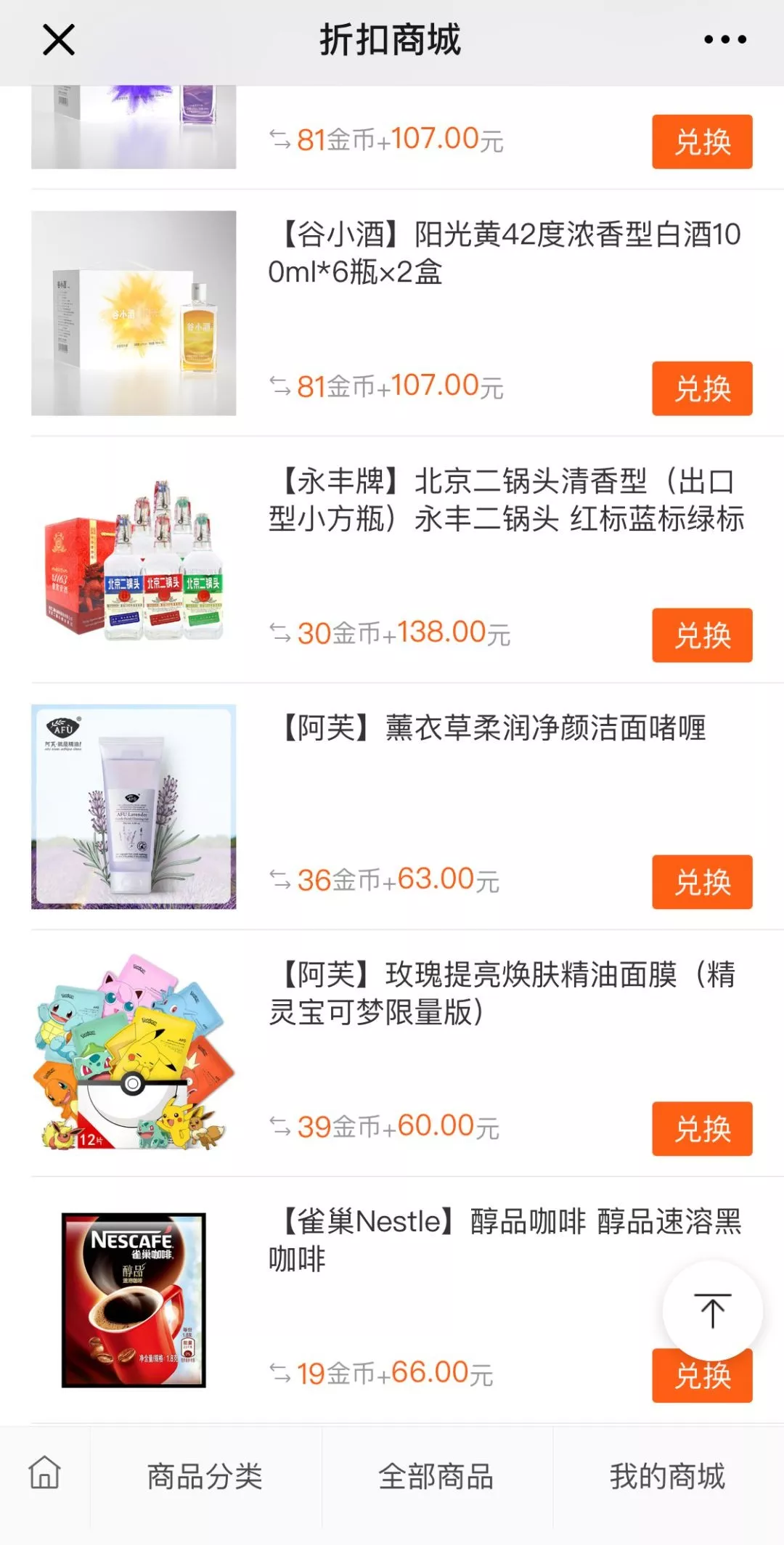
Task: Open the 精灵宝可梦 face mask picture
Action: 134,1053
